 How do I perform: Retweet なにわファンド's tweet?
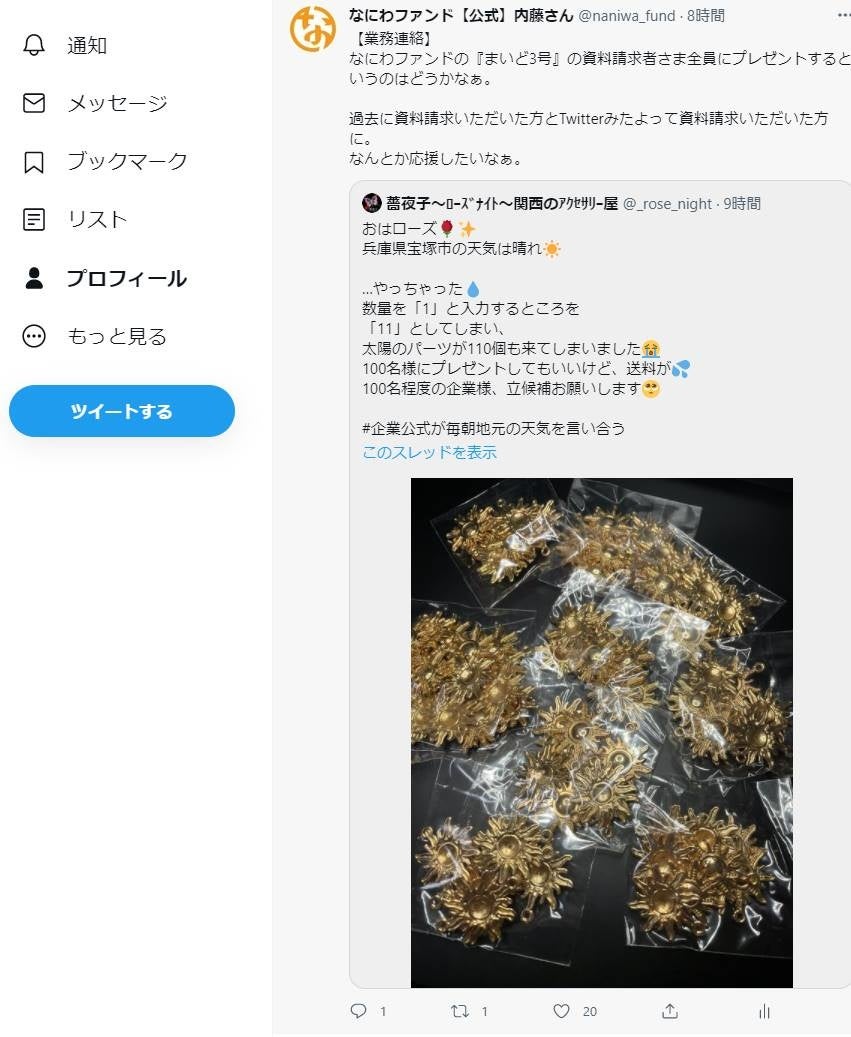(x=460, y=1011)
